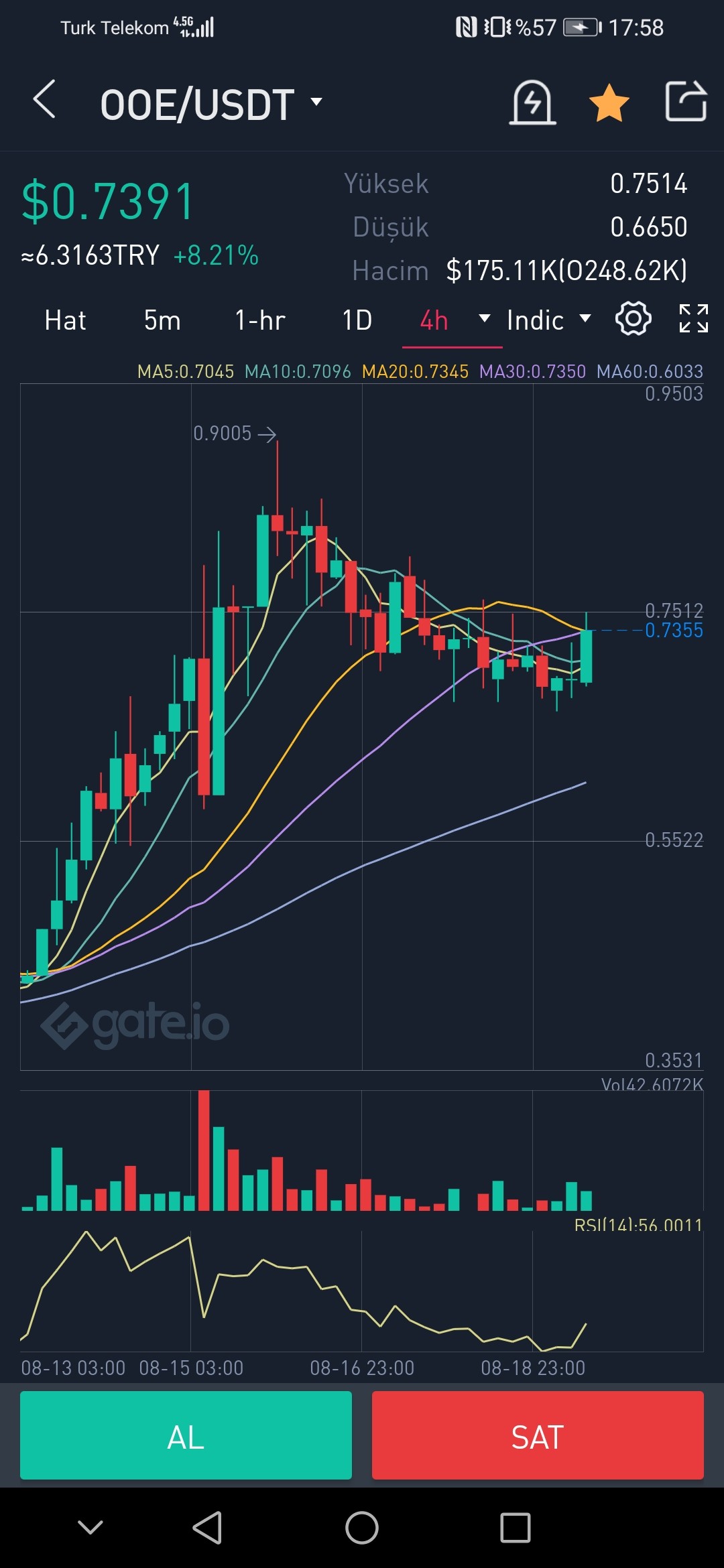Select the 1D timeframe
Screen dimensions: 724x1568
(357, 320)
